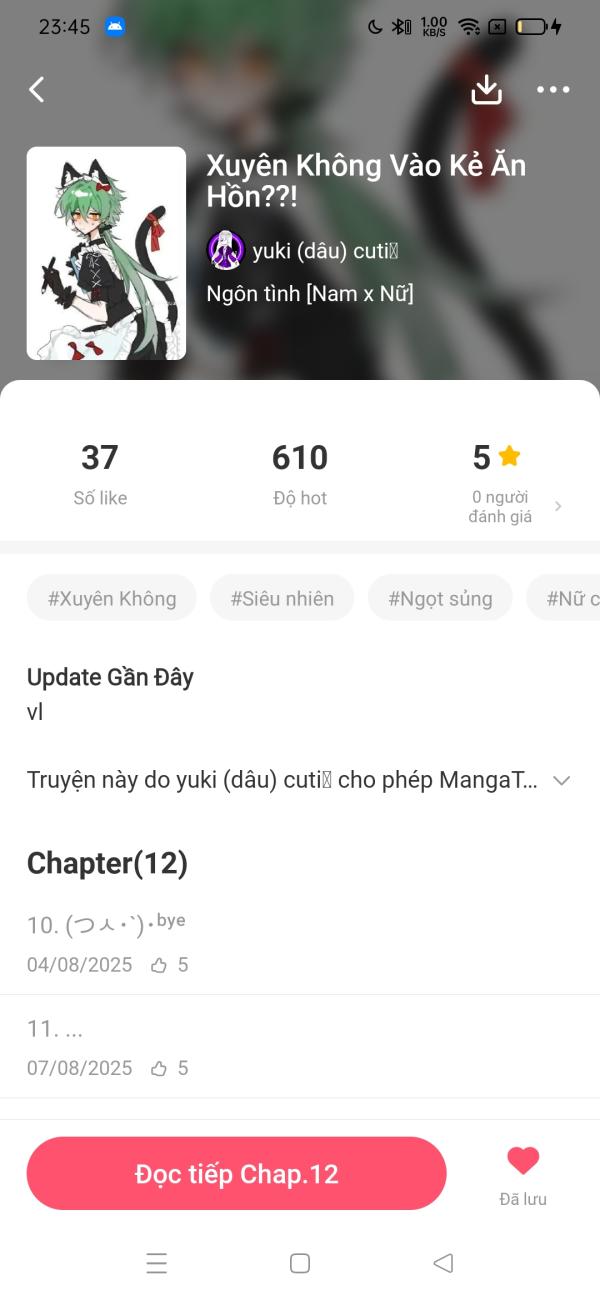Tap Đọc tiếp Chap.12 to continue reading
Image resolution: width=600 pixels, height=1300 pixels.
pos(237,1174)
